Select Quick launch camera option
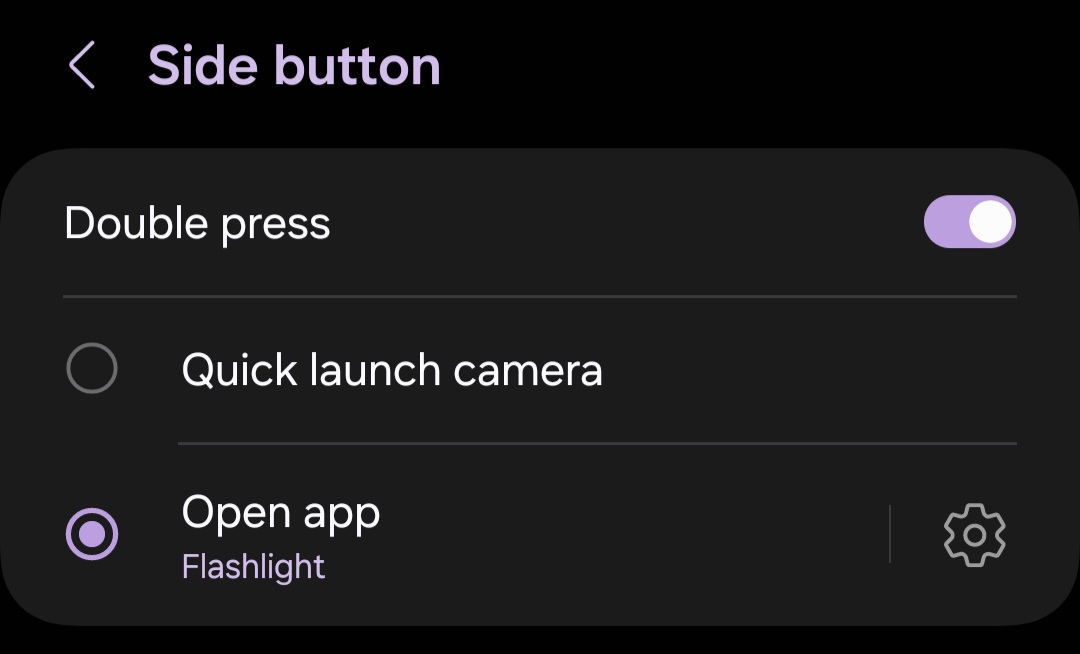Image resolution: width=1080 pixels, height=654 pixels. (92, 370)
